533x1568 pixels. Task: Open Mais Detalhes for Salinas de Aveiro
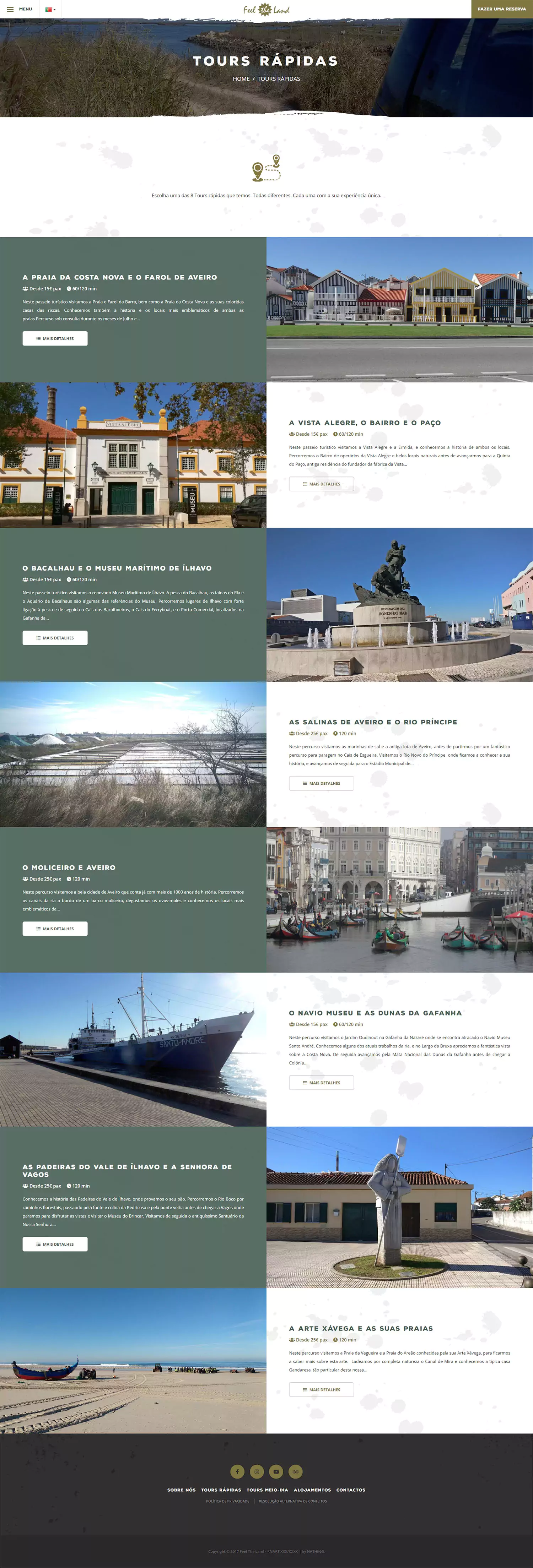[321, 783]
